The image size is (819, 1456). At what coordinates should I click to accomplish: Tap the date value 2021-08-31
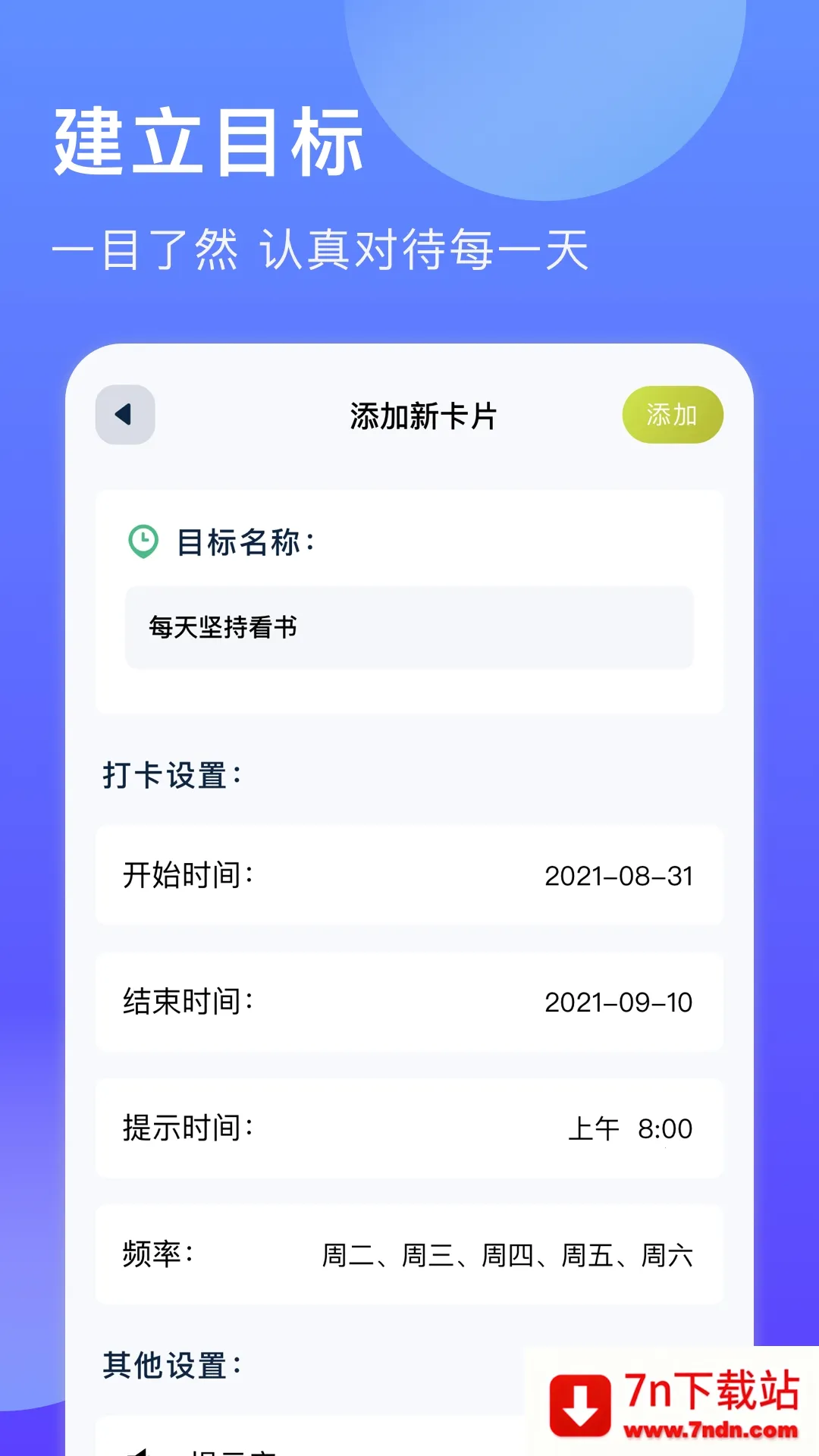(x=619, y=876)
